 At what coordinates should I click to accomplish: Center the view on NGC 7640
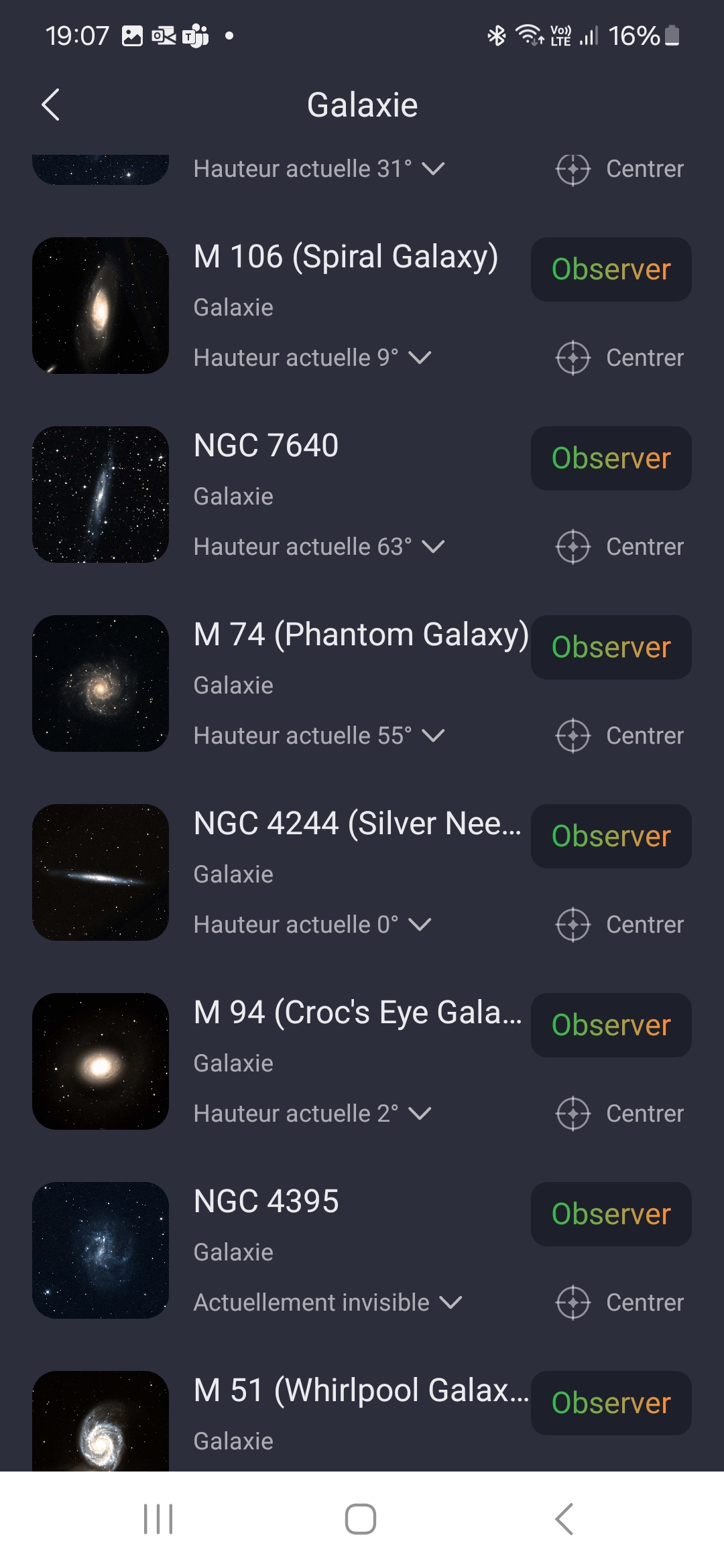coord(620,547)
